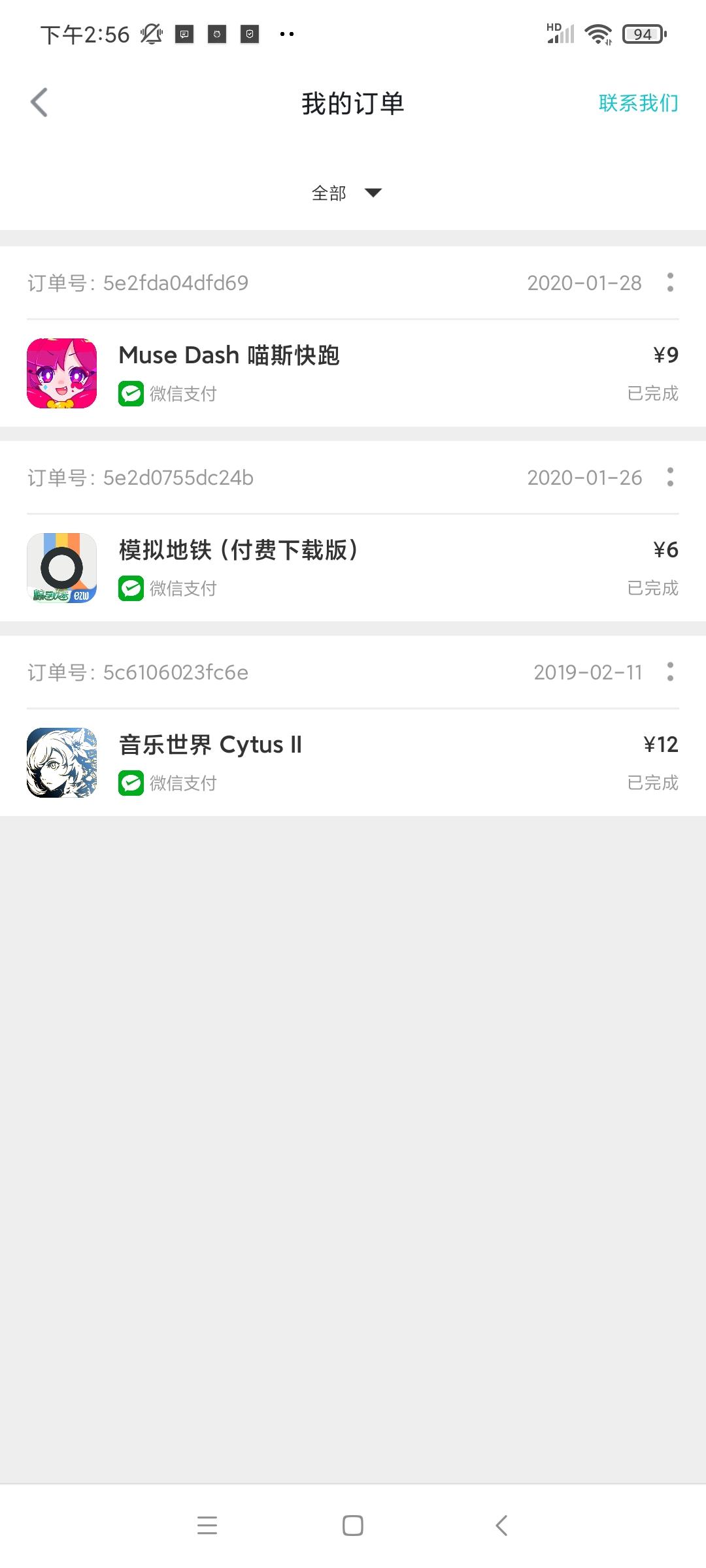
Task: Click the WeChat Pay icon on Muse Dash order
Action: point(131,393)
